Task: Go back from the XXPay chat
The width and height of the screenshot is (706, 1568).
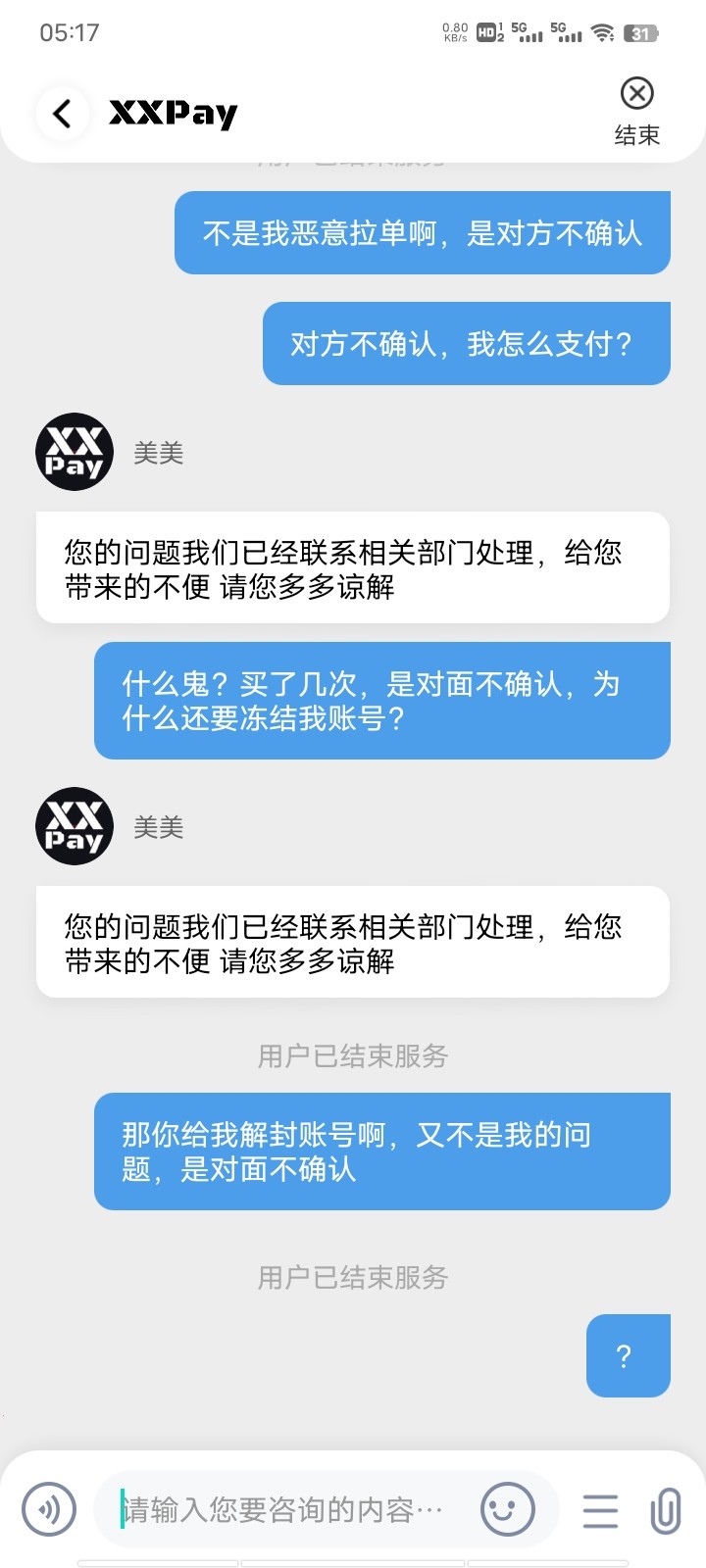Action: click(63, 114)
